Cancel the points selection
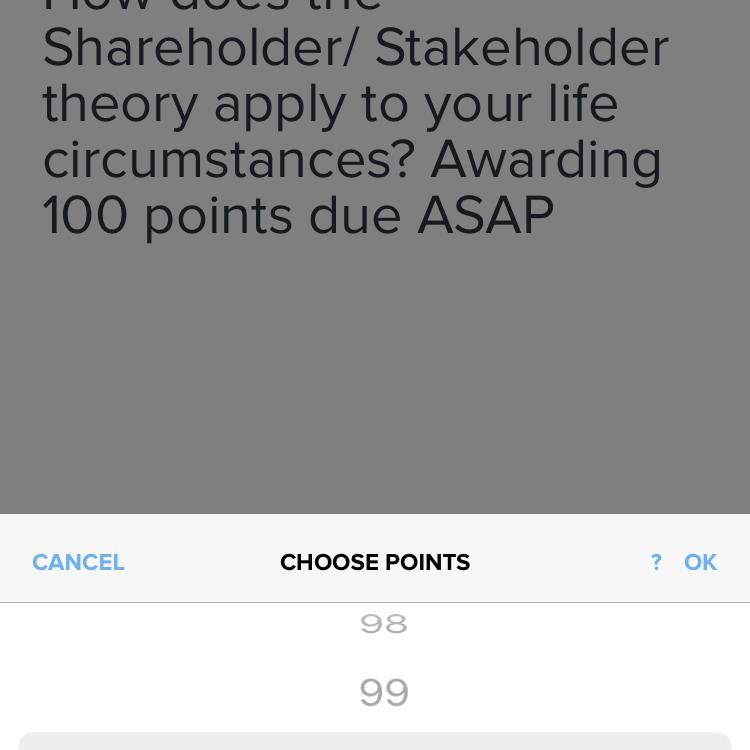 click(78, 562)
